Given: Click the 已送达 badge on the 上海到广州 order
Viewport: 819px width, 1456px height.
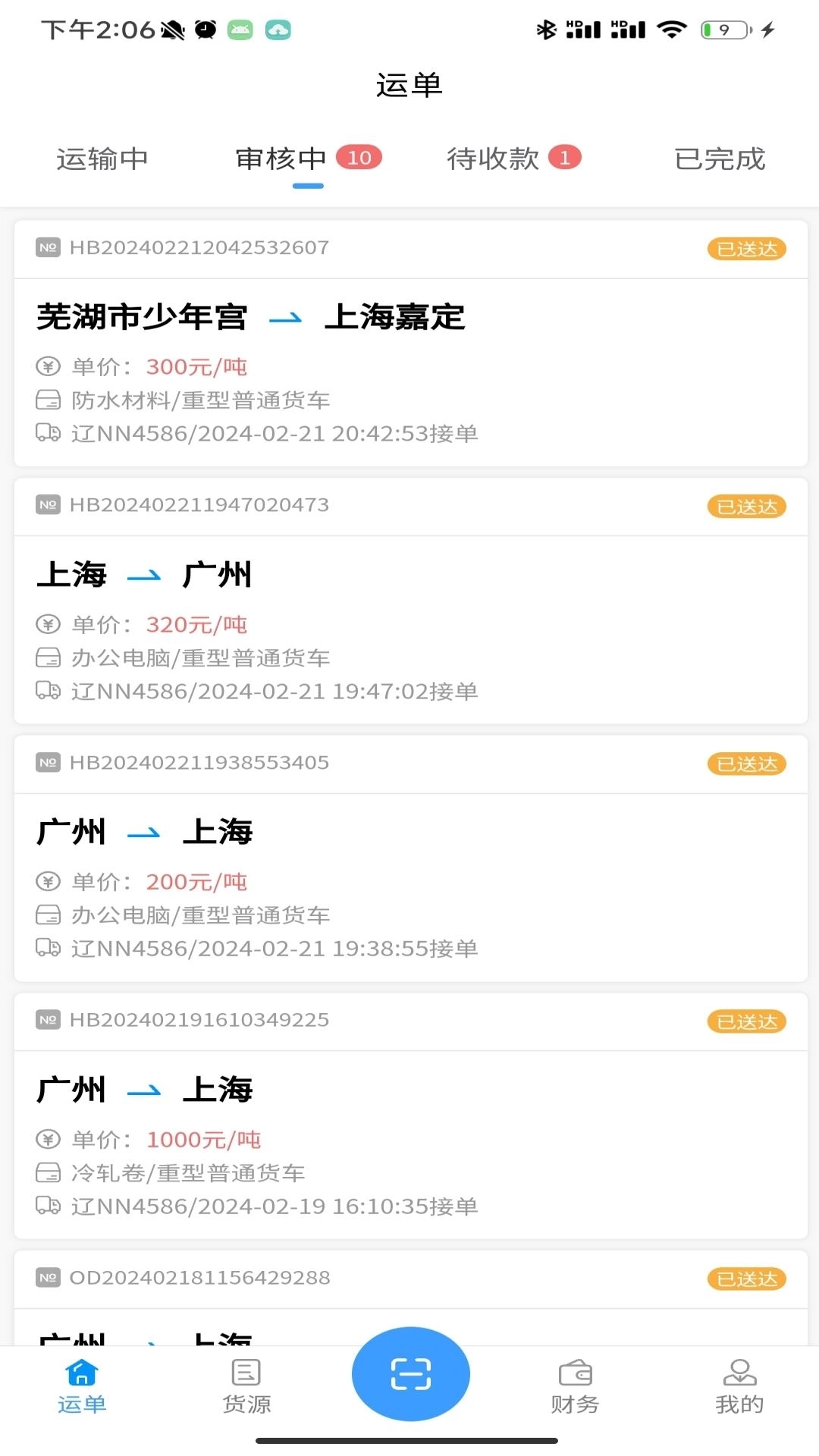Looking at the screenshot, I should [746, 507].
